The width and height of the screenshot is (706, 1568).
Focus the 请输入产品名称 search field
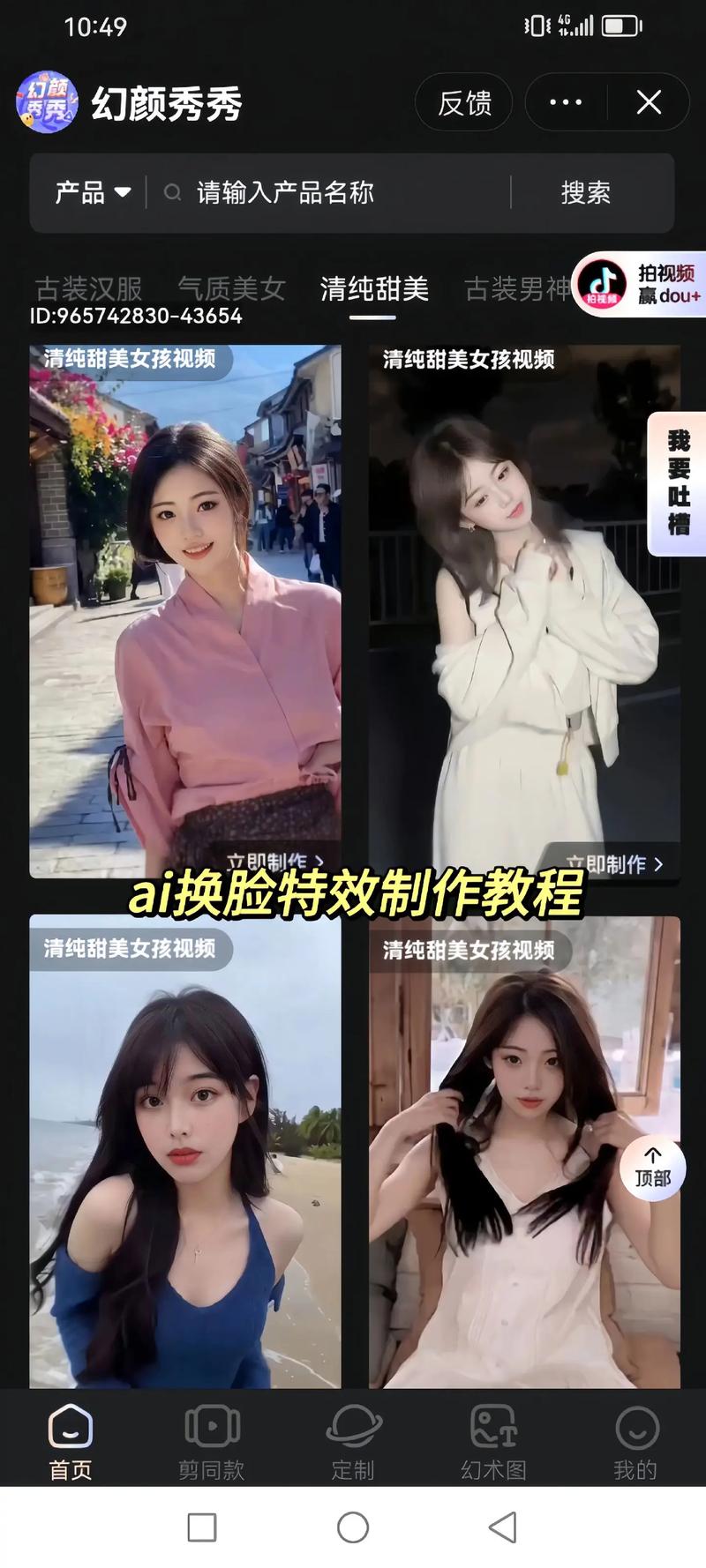335,192
